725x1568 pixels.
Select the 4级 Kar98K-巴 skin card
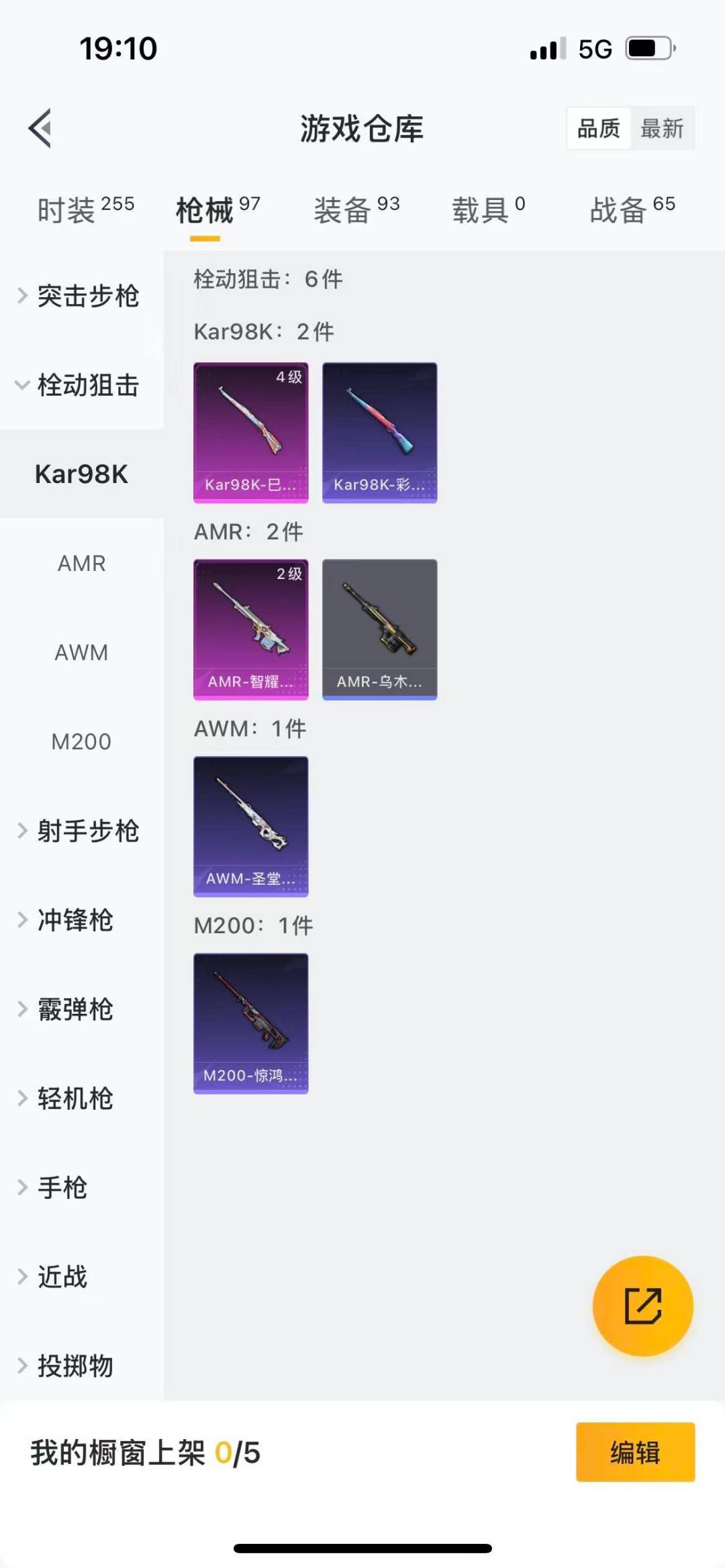[x=250, y=433]
